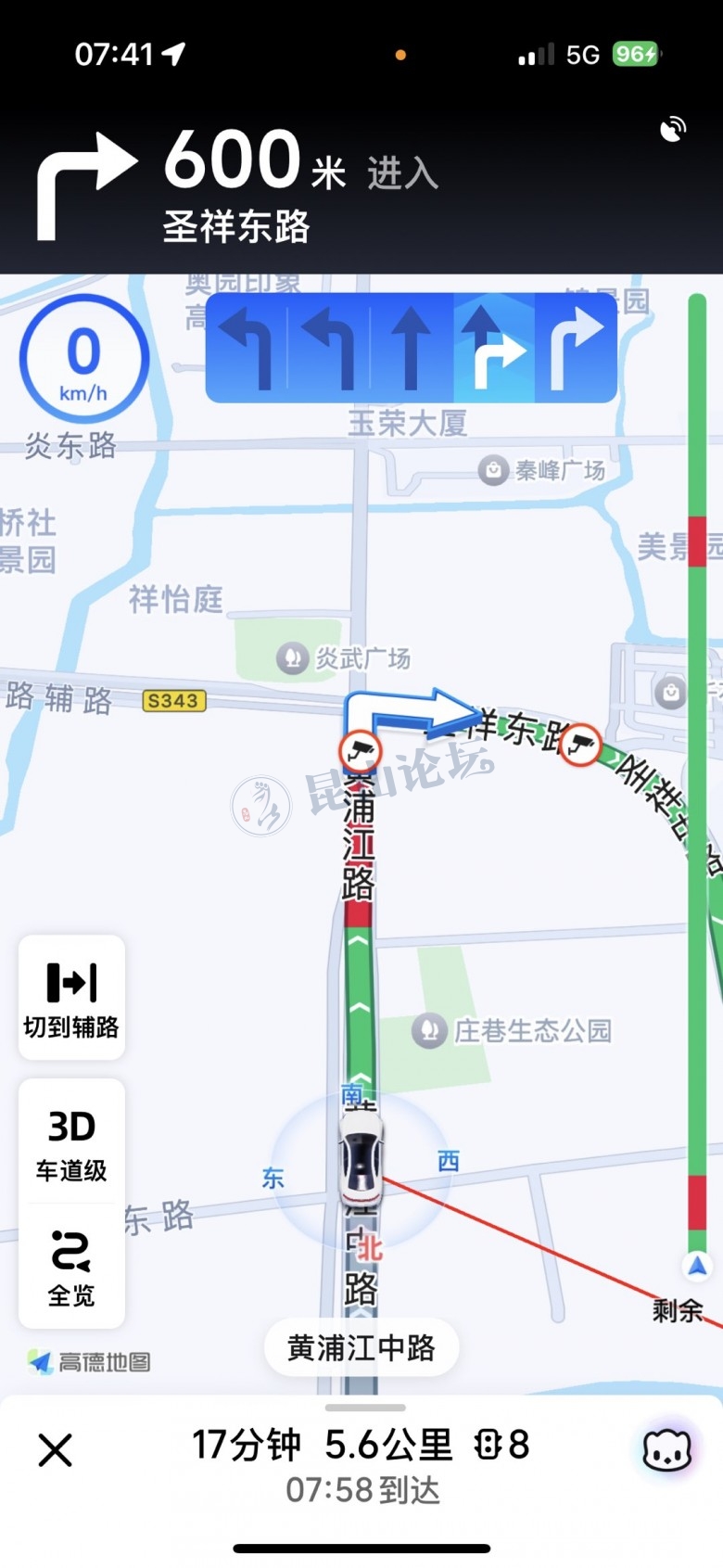The width and height of the screenshot is (723, 1568).
Task: Expand the 17分钟 5.6公里 trip panel
Action: (x=361, y=1460)
